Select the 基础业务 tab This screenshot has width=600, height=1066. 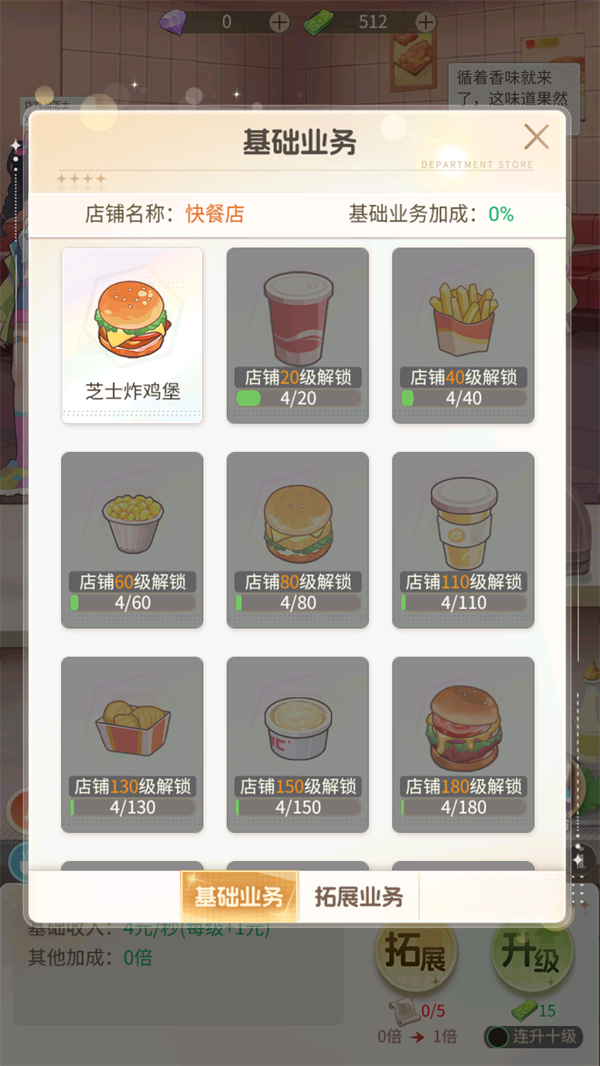[x=239, y=896]
